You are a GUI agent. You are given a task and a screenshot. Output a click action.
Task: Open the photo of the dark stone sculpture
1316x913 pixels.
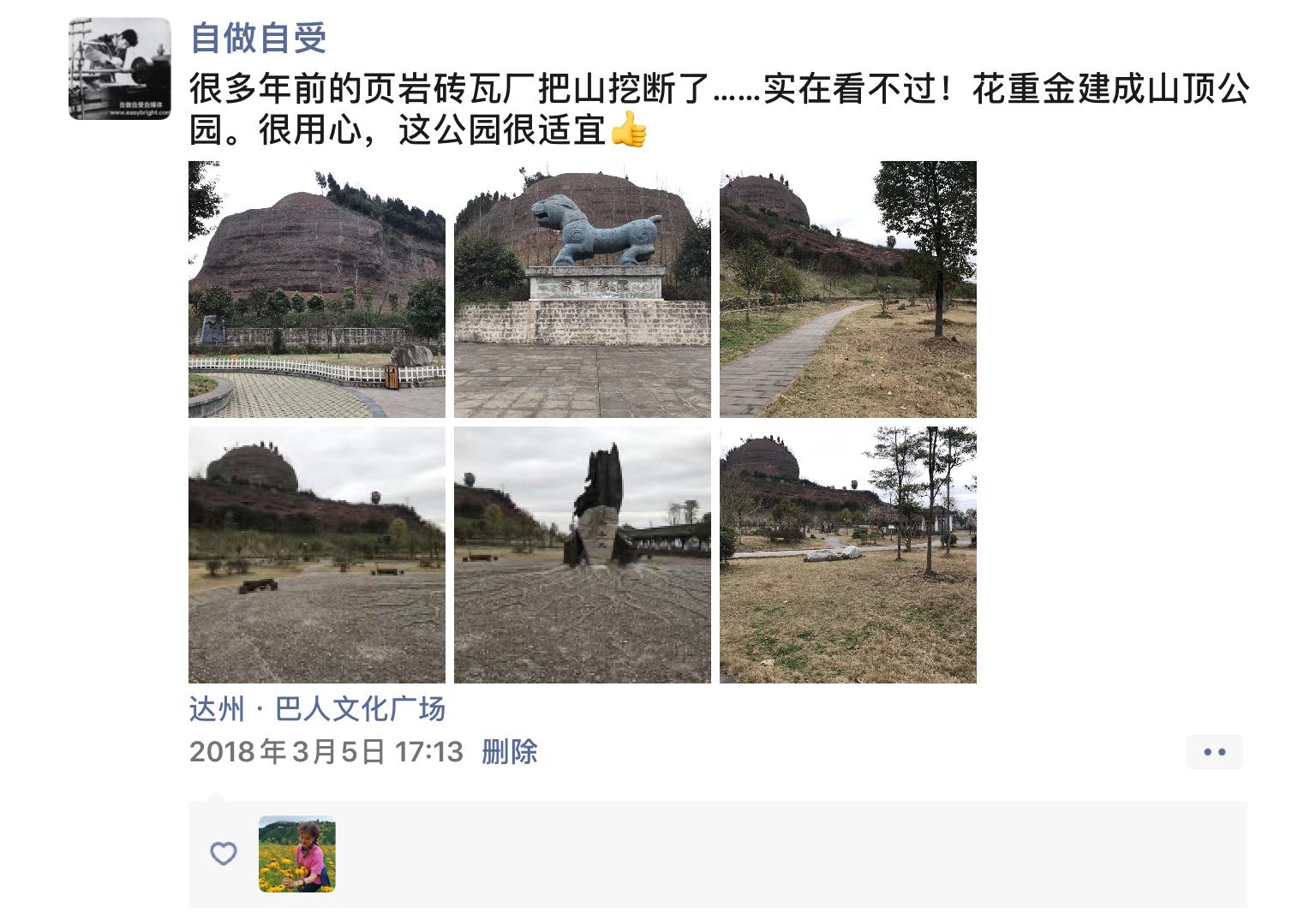583,555
